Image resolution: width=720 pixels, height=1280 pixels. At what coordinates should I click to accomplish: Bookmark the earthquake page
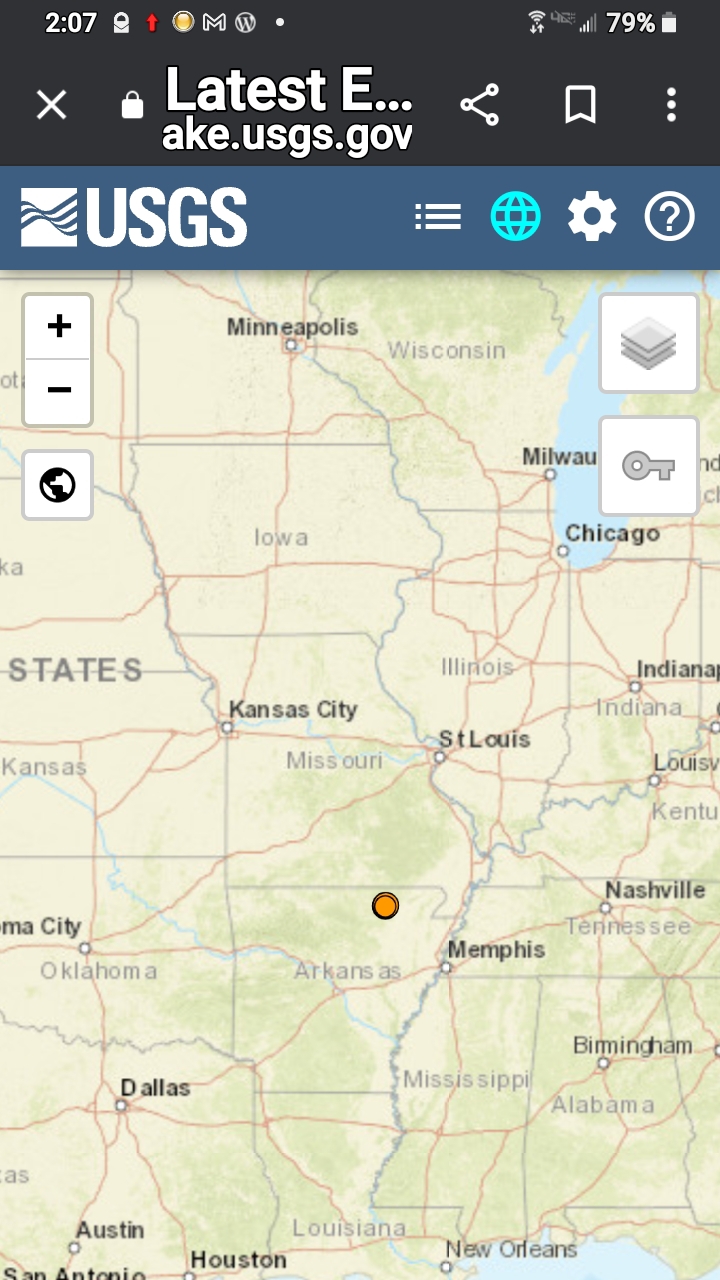pyautogui.click(x=580, y=105)
